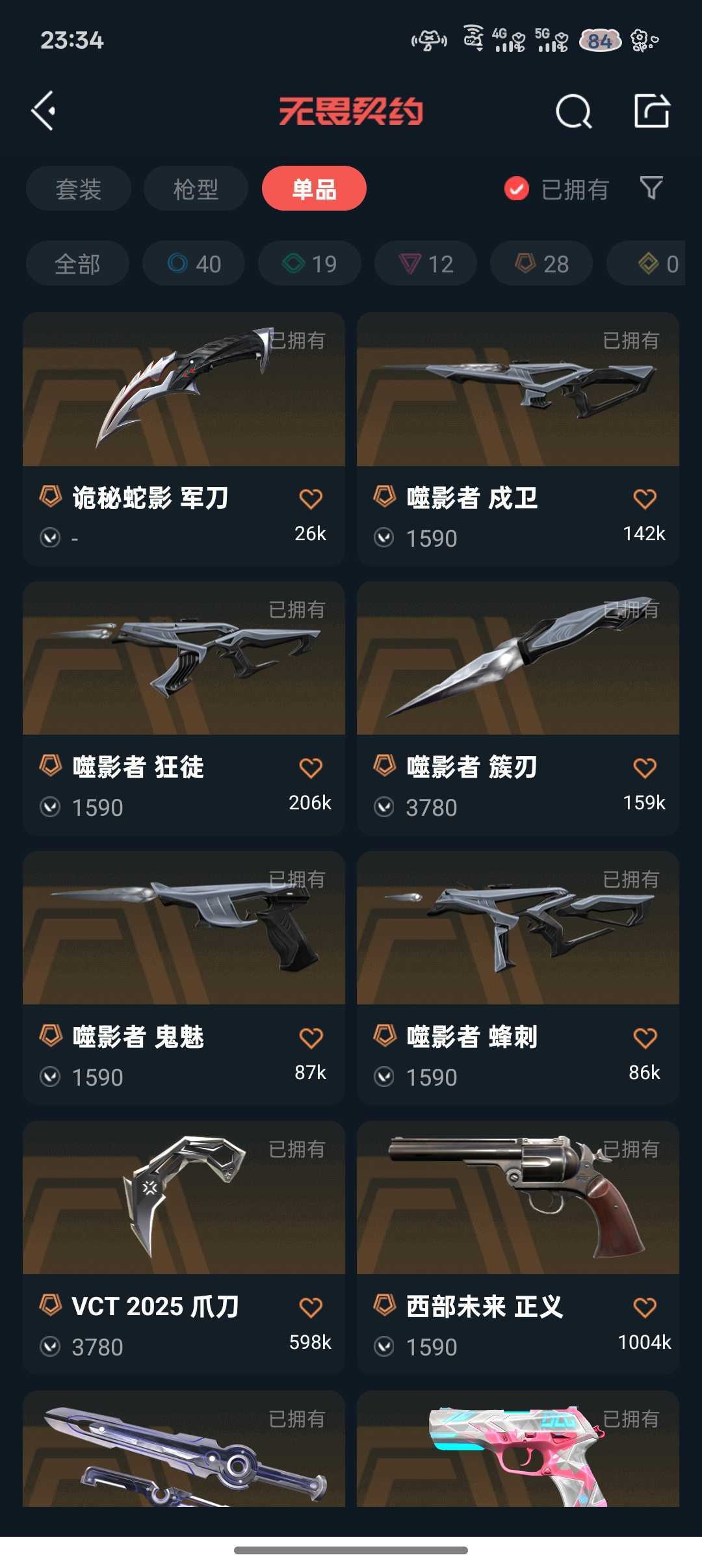Filter by the green tier chip showing 19
702x1568 pixels.
309,263
